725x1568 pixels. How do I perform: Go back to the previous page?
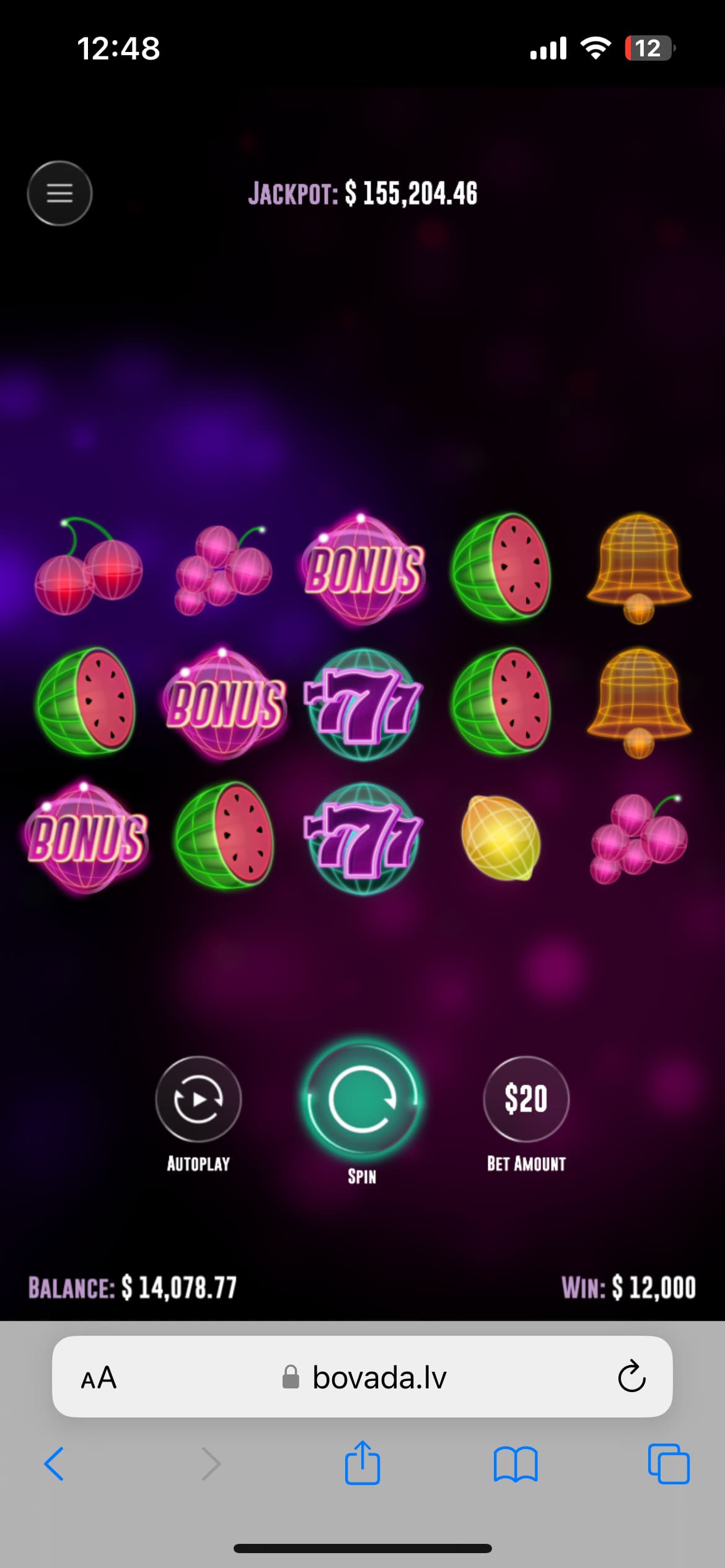pyautogui.click(x=55, y=1465)
